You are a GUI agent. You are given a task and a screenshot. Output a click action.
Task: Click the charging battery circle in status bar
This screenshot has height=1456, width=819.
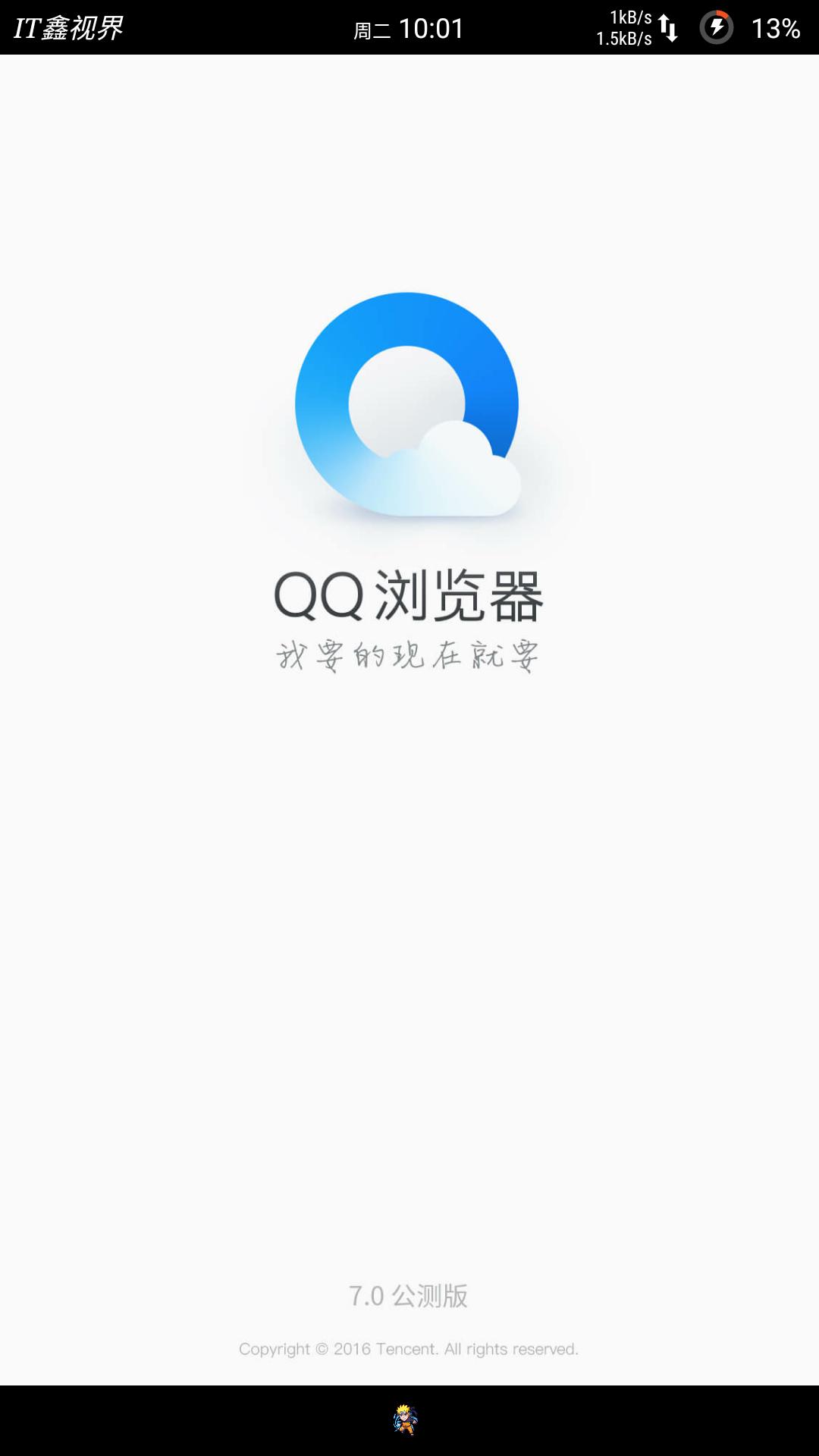(718, 28)
